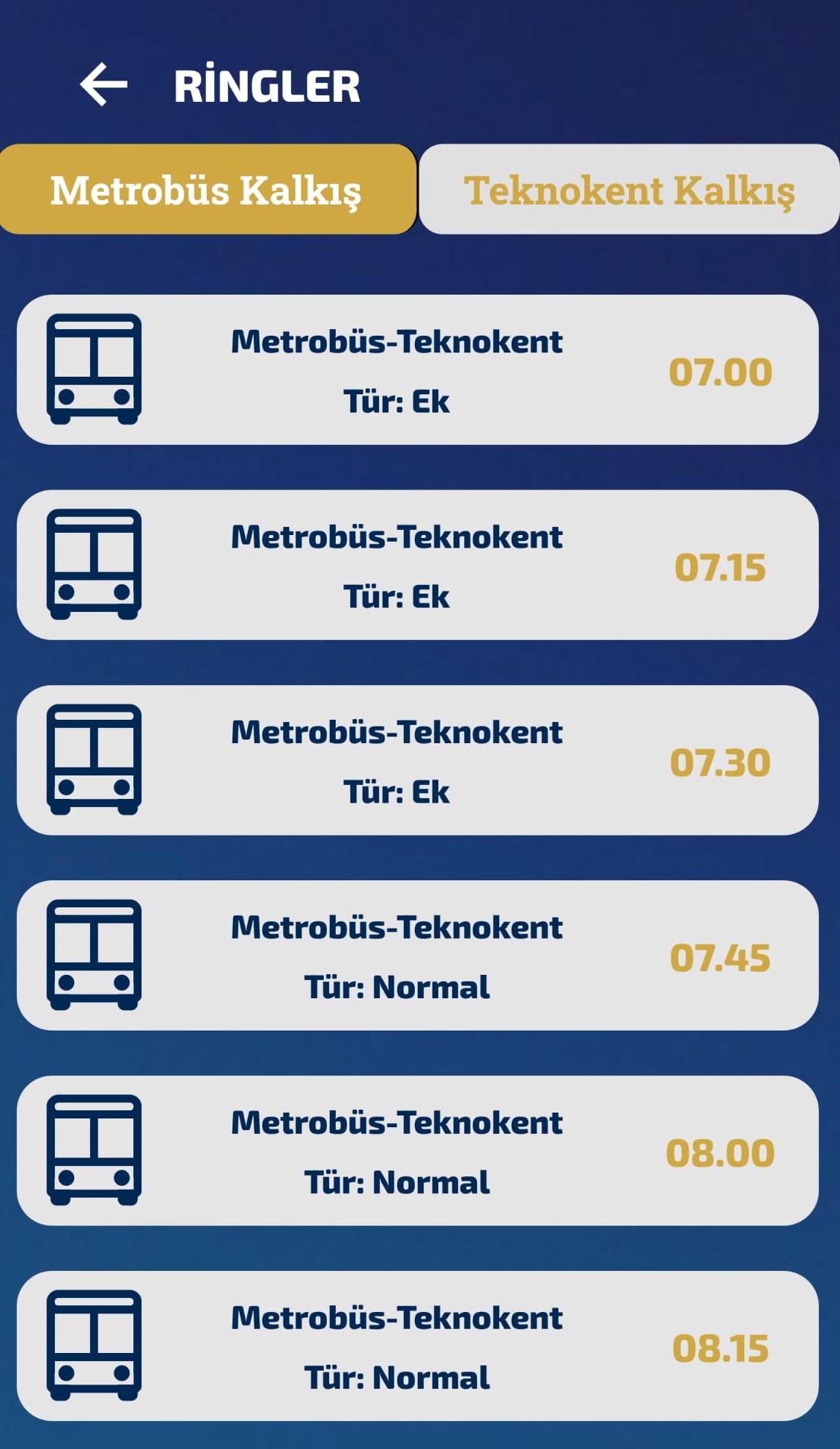This screenshot has width=840, height=1449.
Task: Select the Metrobüs Kalkış tab
Action: (207, 190)
